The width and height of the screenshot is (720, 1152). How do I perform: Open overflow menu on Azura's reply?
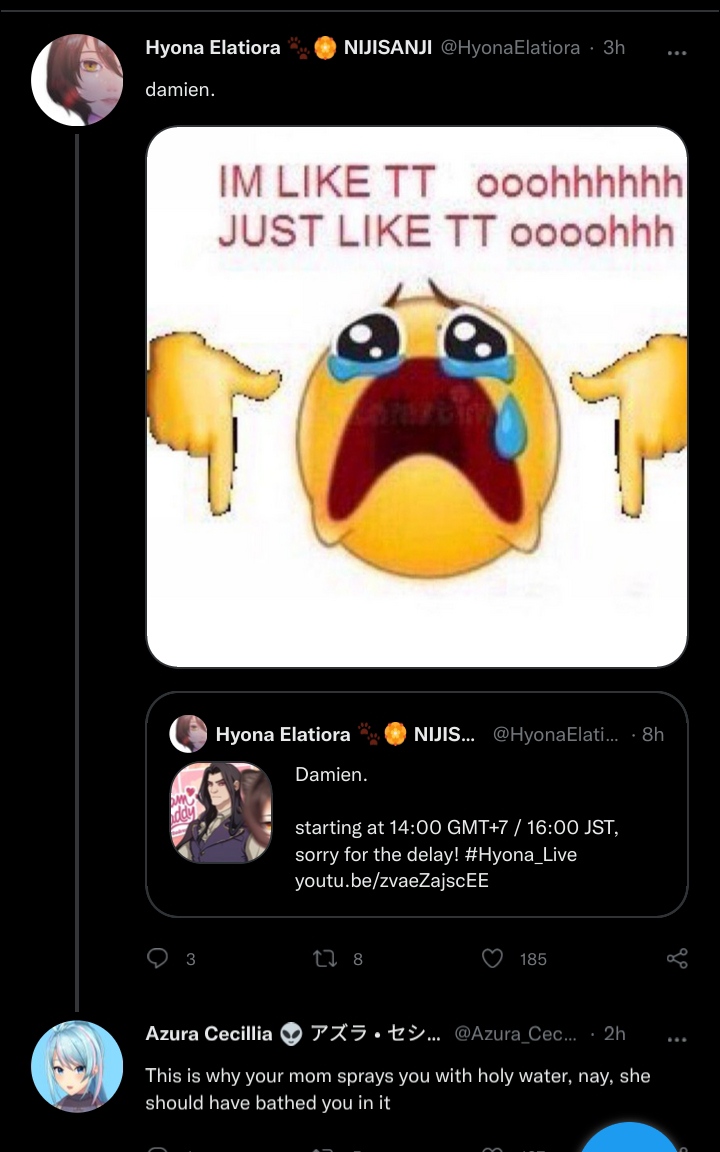(x=677, y=1038)
